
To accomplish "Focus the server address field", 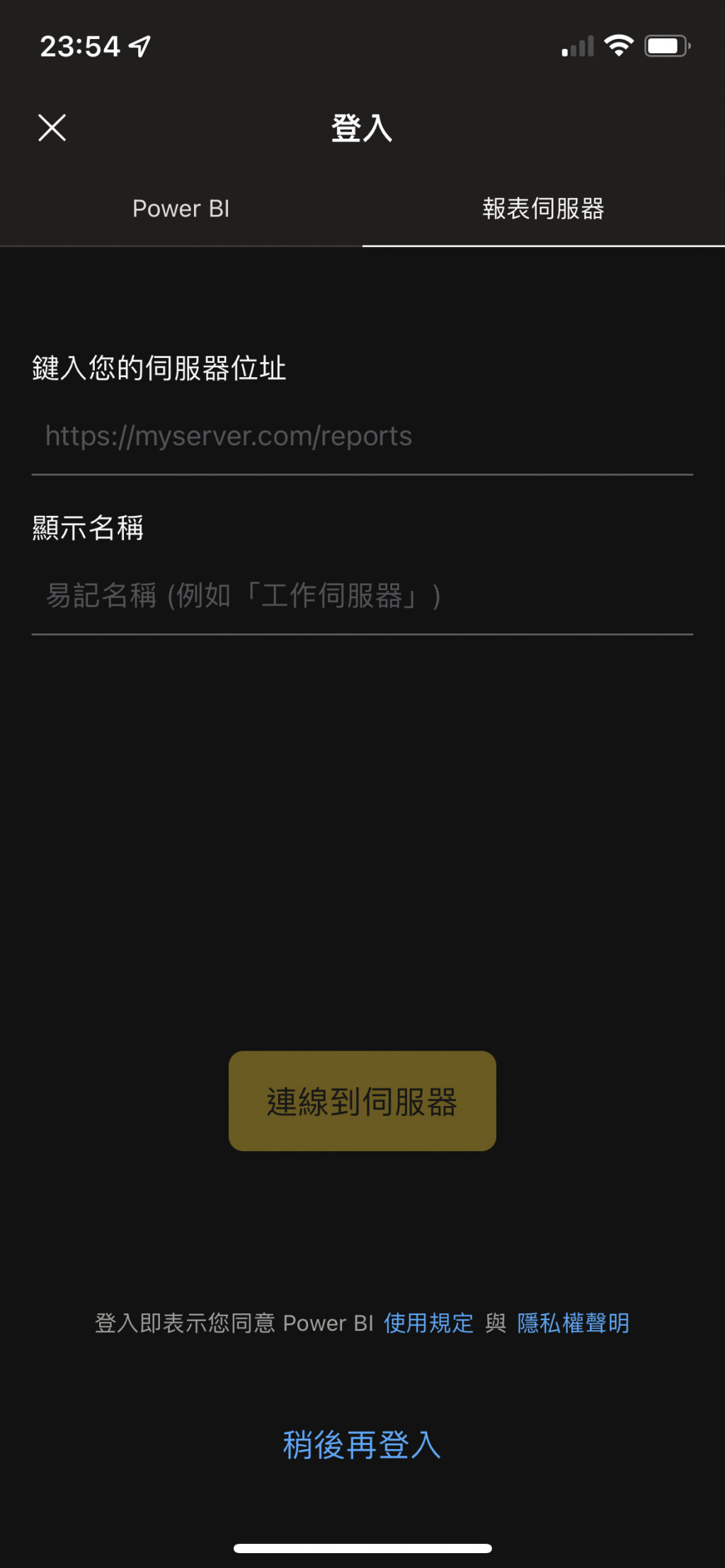I will 361,437.
